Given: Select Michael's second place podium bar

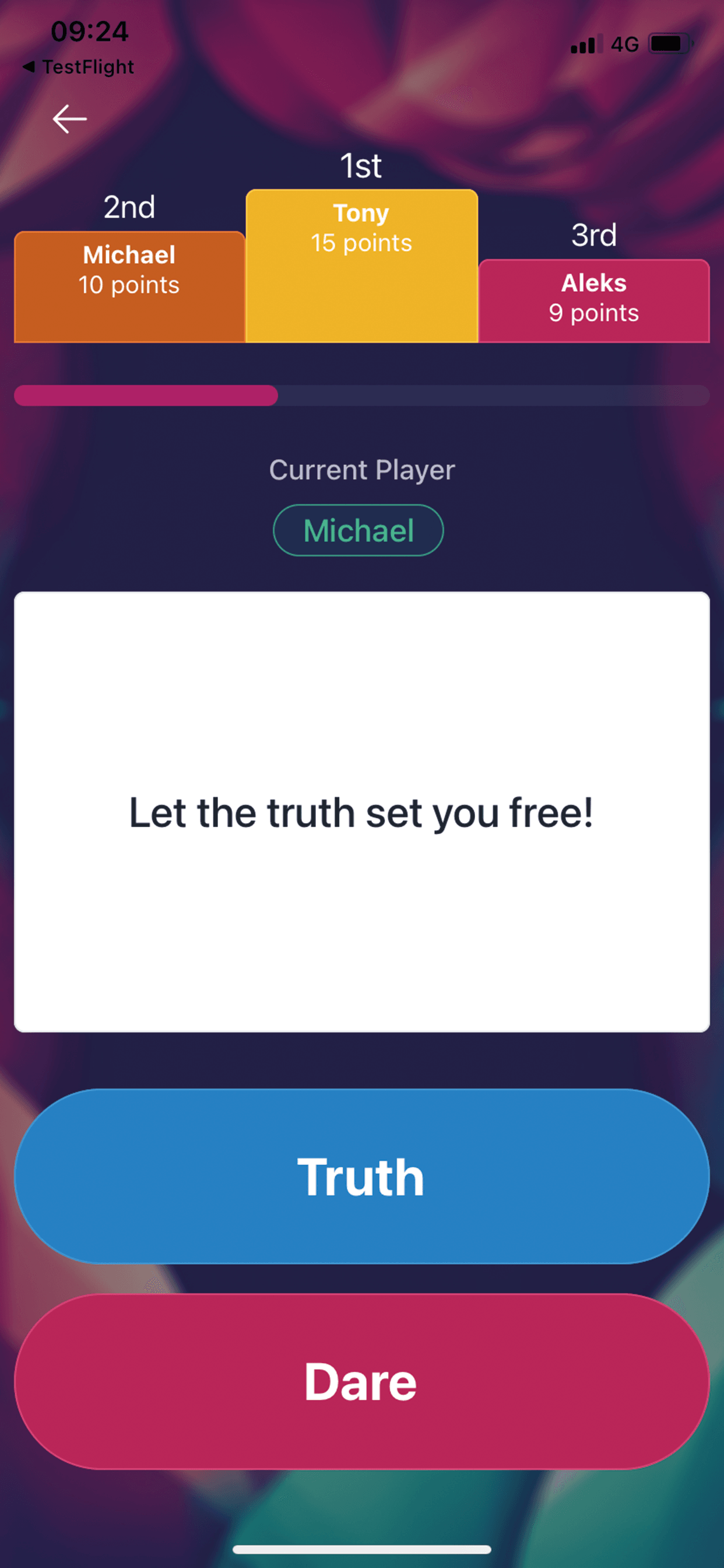Looking at the screenshot, I should click(x=129, y=286).
